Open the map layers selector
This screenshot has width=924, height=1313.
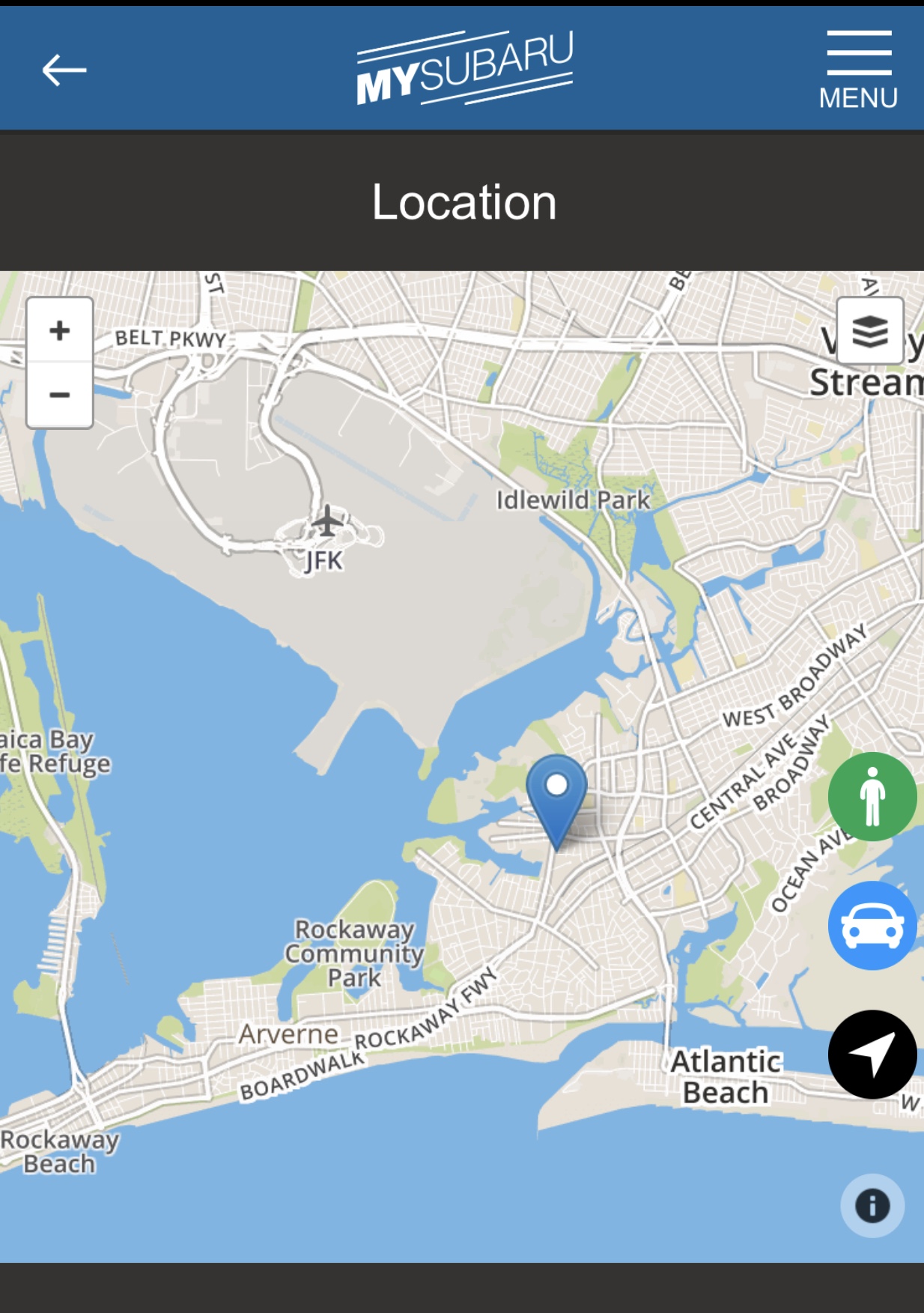(x=869, y=331)
